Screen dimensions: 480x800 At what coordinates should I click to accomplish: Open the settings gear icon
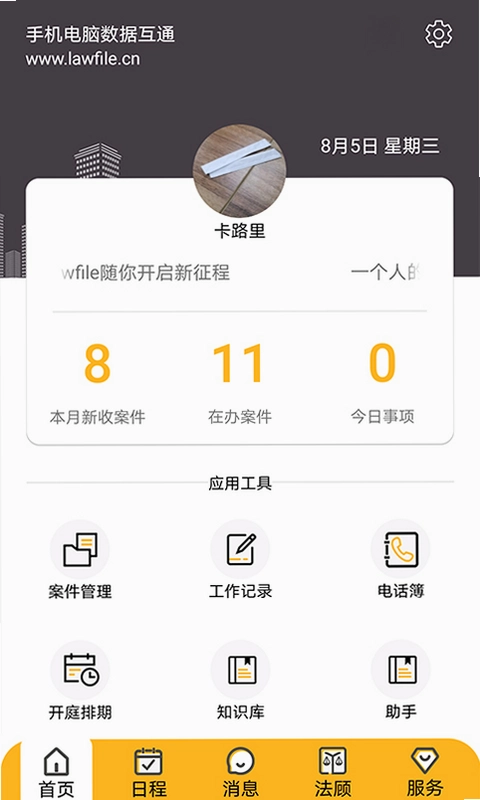pyautogui.click(x=438, y=34)
